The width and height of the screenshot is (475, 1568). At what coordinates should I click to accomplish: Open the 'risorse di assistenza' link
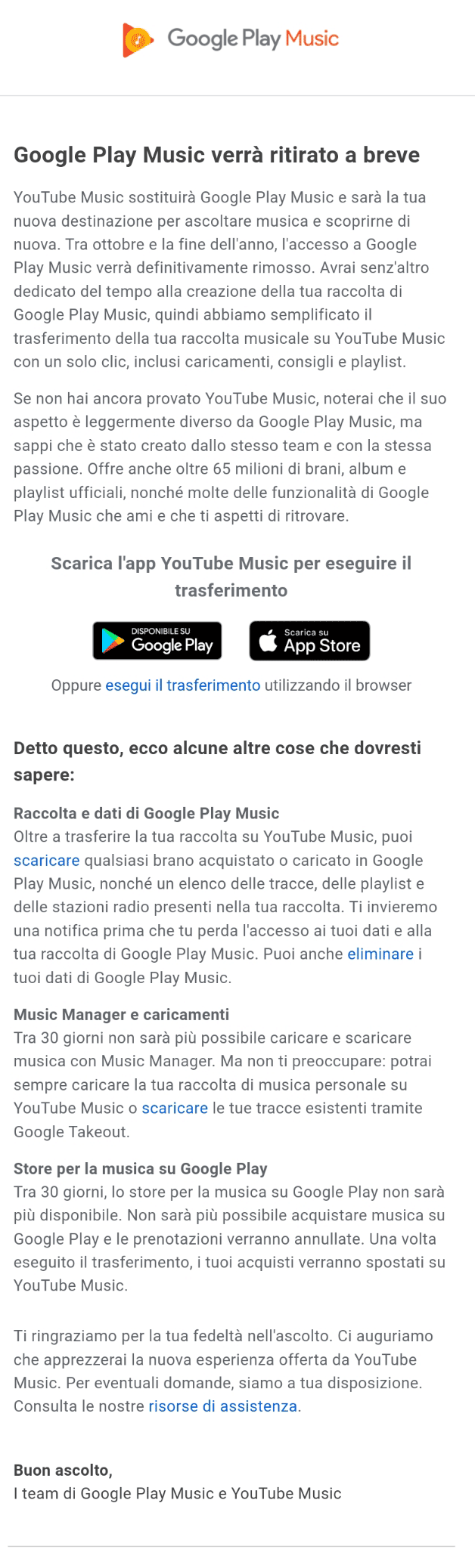pos(222,1406)
